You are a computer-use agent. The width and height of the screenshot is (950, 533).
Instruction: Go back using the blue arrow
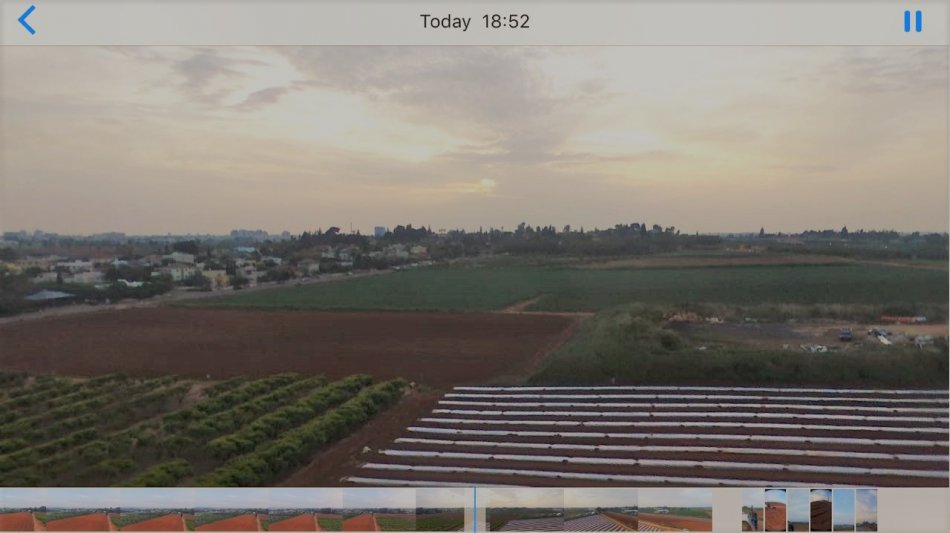pyautogui.click(x=27, y=21)
